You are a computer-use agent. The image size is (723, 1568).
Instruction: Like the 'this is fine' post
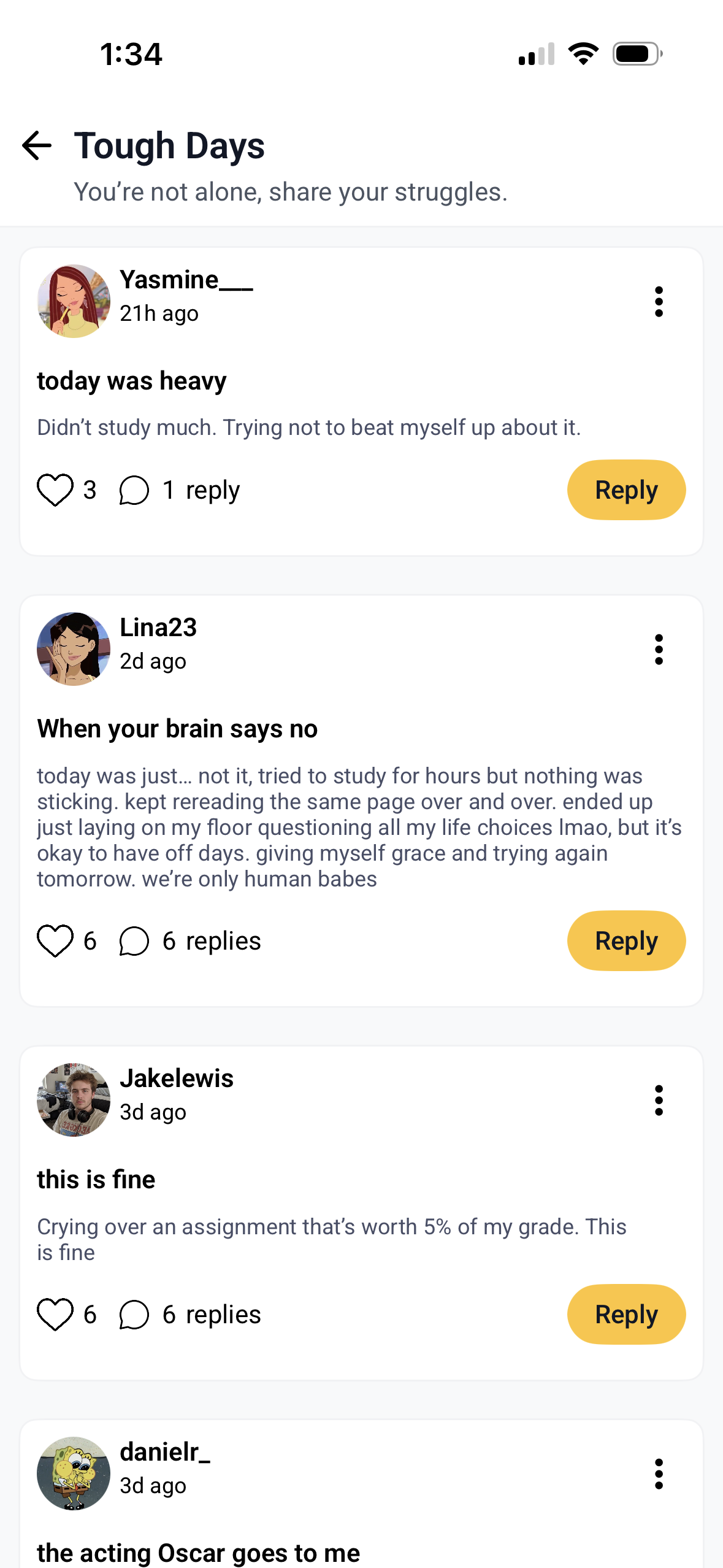57,1314
